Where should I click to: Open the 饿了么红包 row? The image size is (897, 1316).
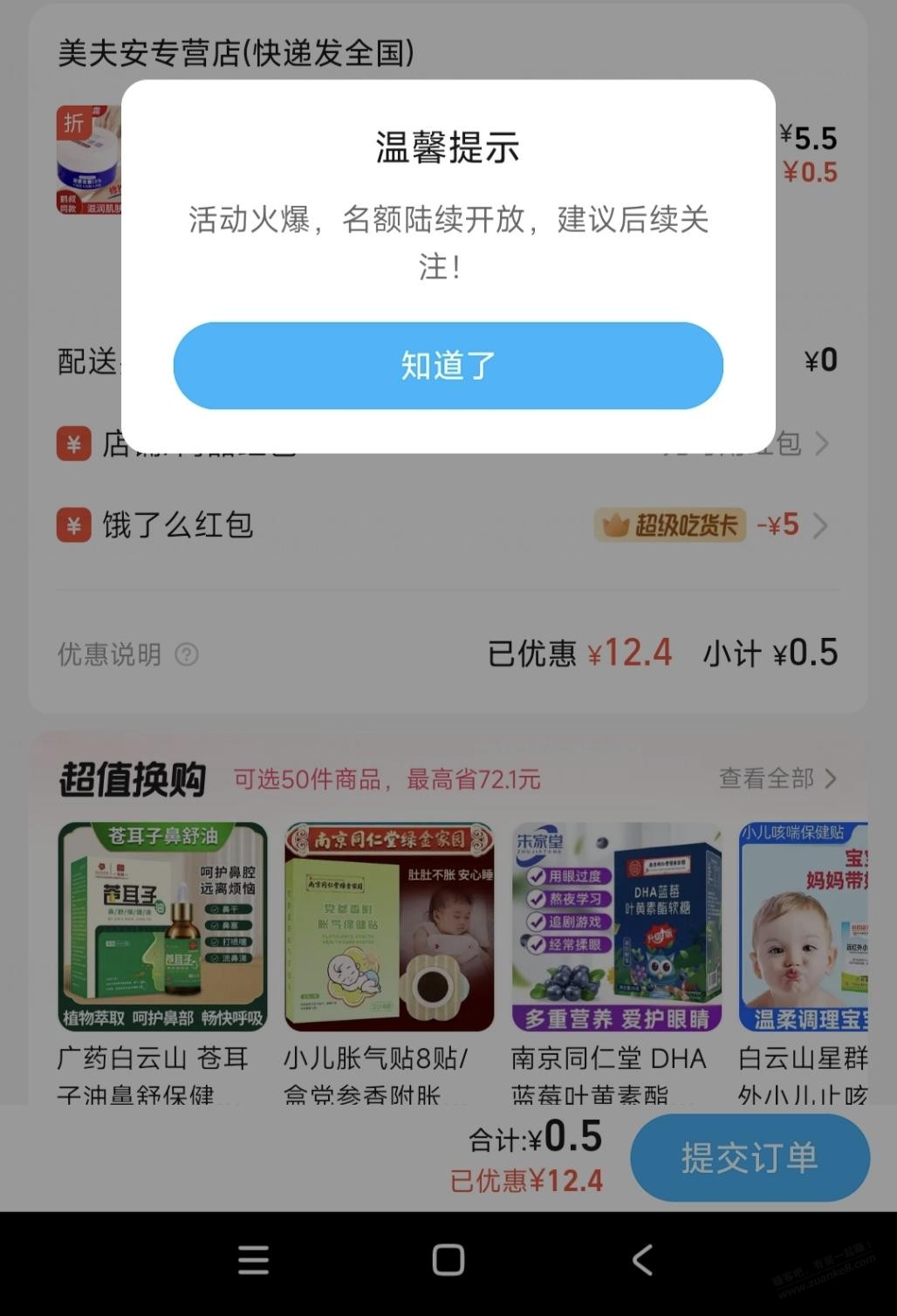tap(447, 525)
